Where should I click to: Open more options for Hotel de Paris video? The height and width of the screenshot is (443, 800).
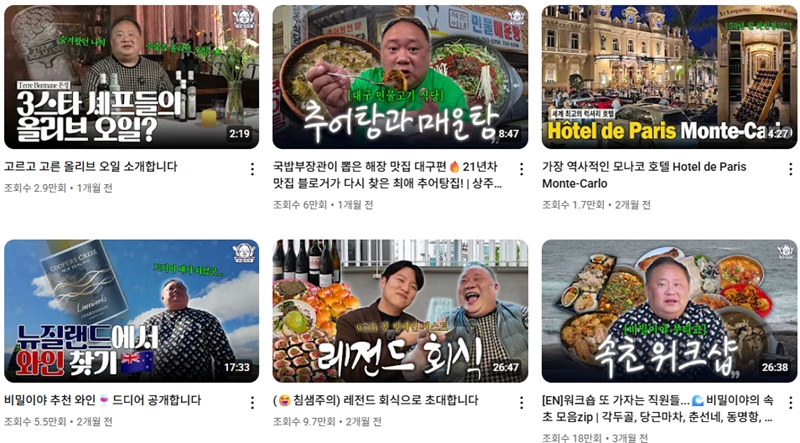pos(790,169)
